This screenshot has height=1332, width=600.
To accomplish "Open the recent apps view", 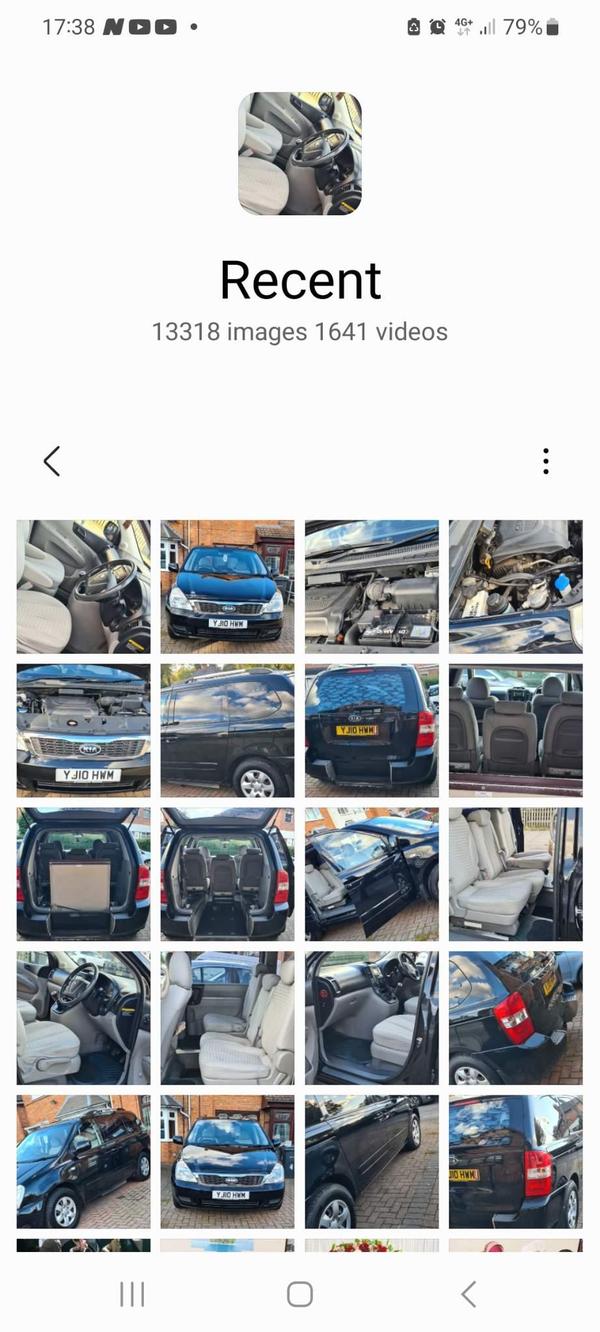I will (132, 1294).
